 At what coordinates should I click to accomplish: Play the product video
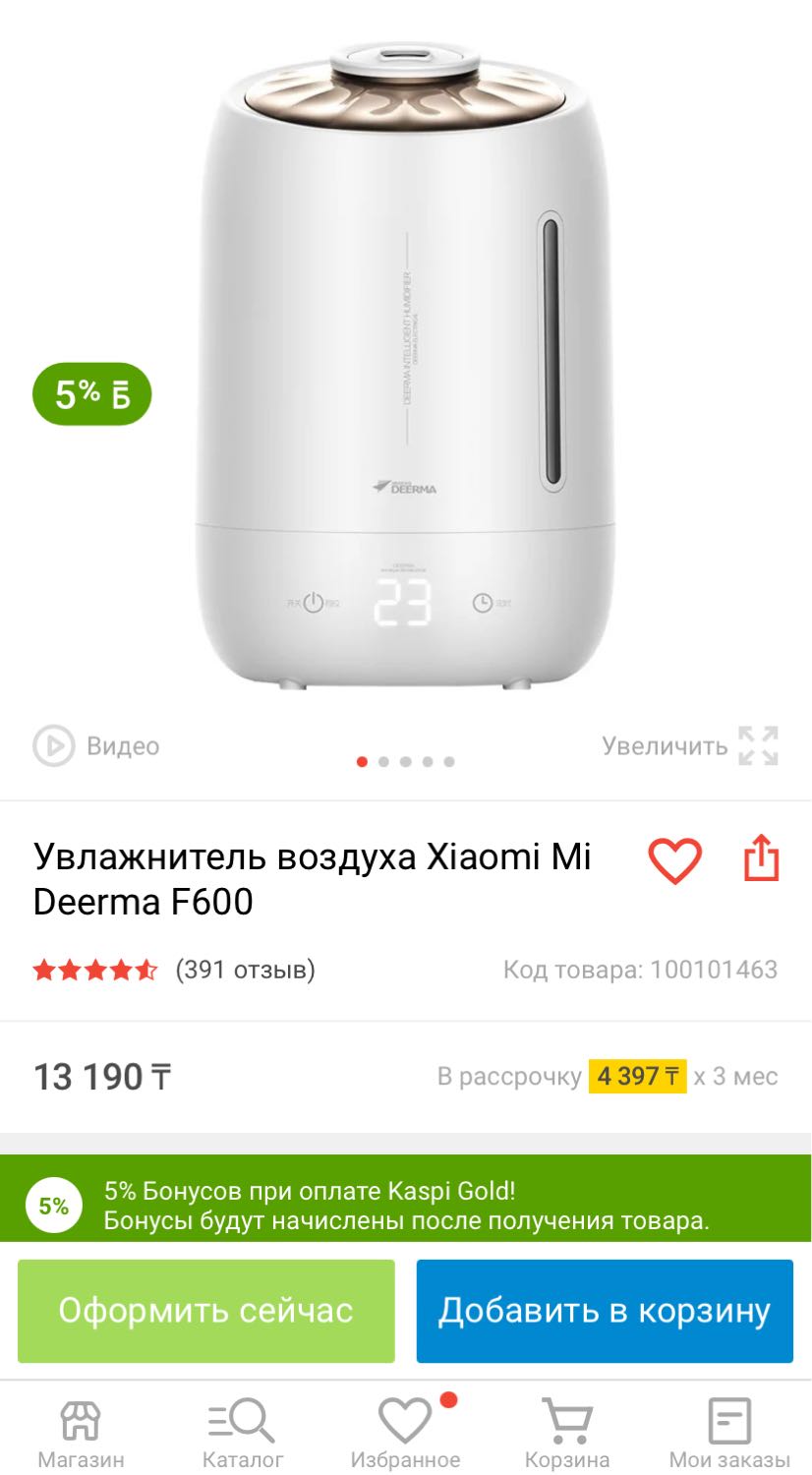tap(95, 746)
